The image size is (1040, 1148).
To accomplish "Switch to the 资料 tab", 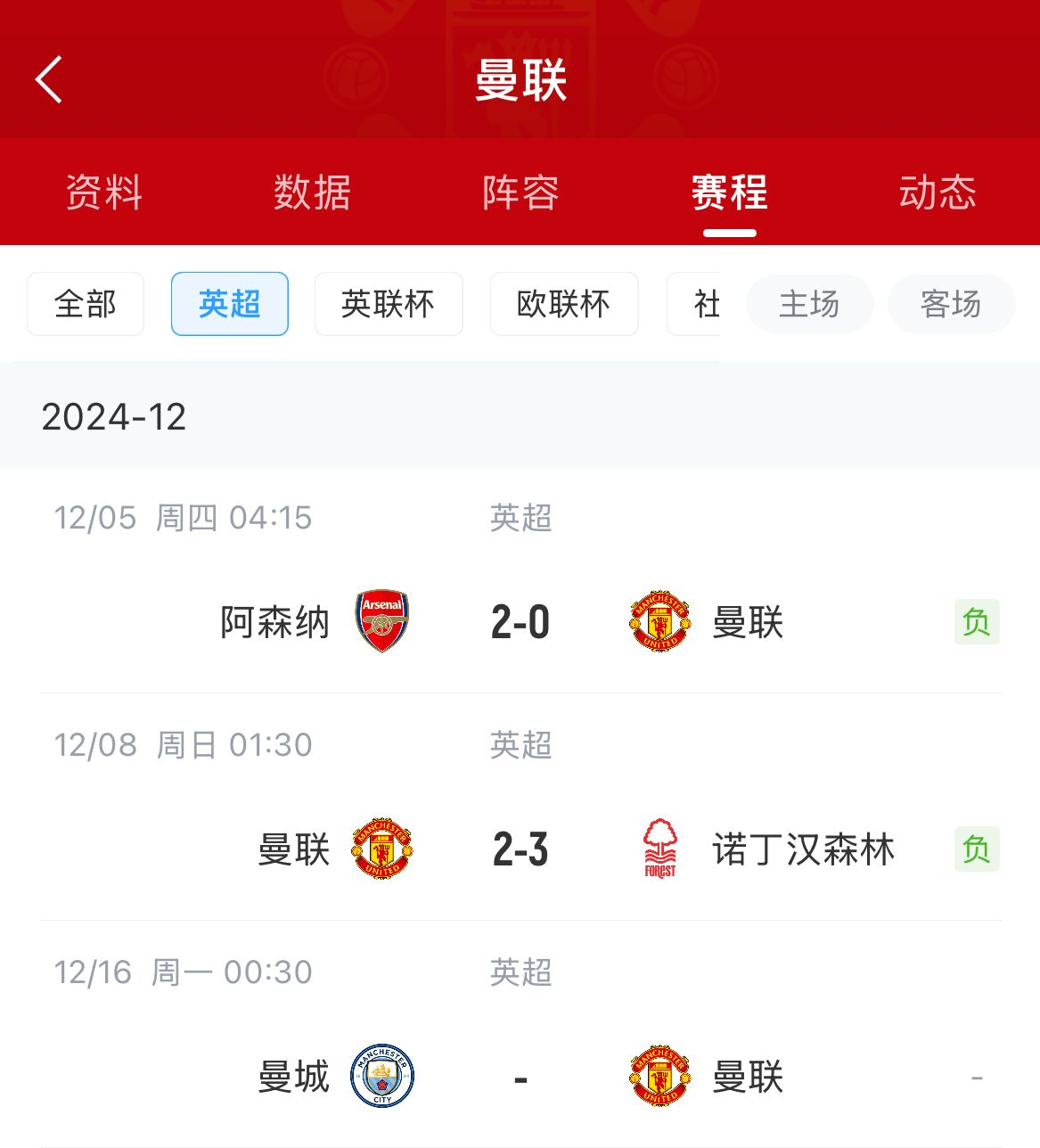I will coord(104,193).
